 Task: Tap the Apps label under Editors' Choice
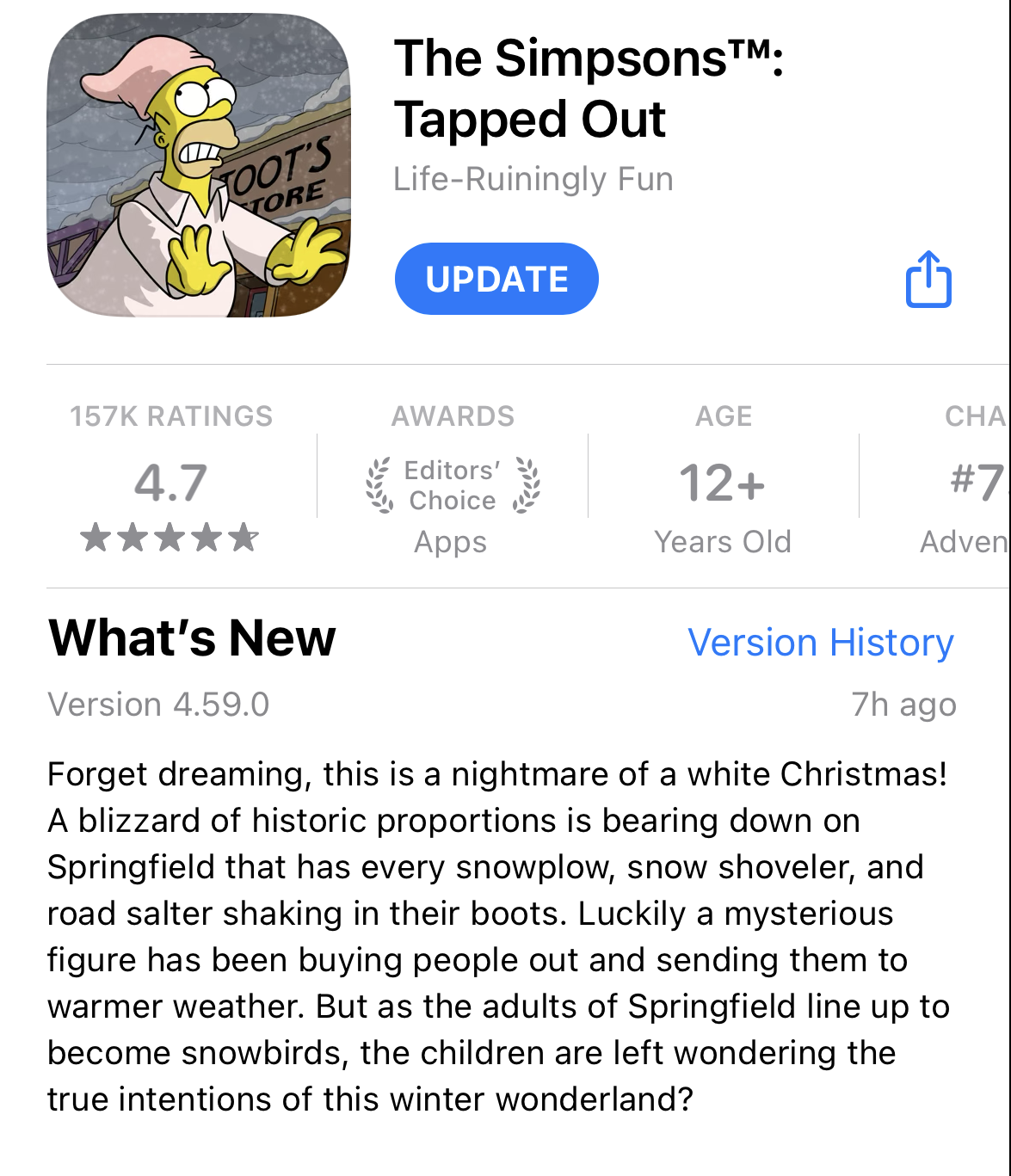[451, 541]
